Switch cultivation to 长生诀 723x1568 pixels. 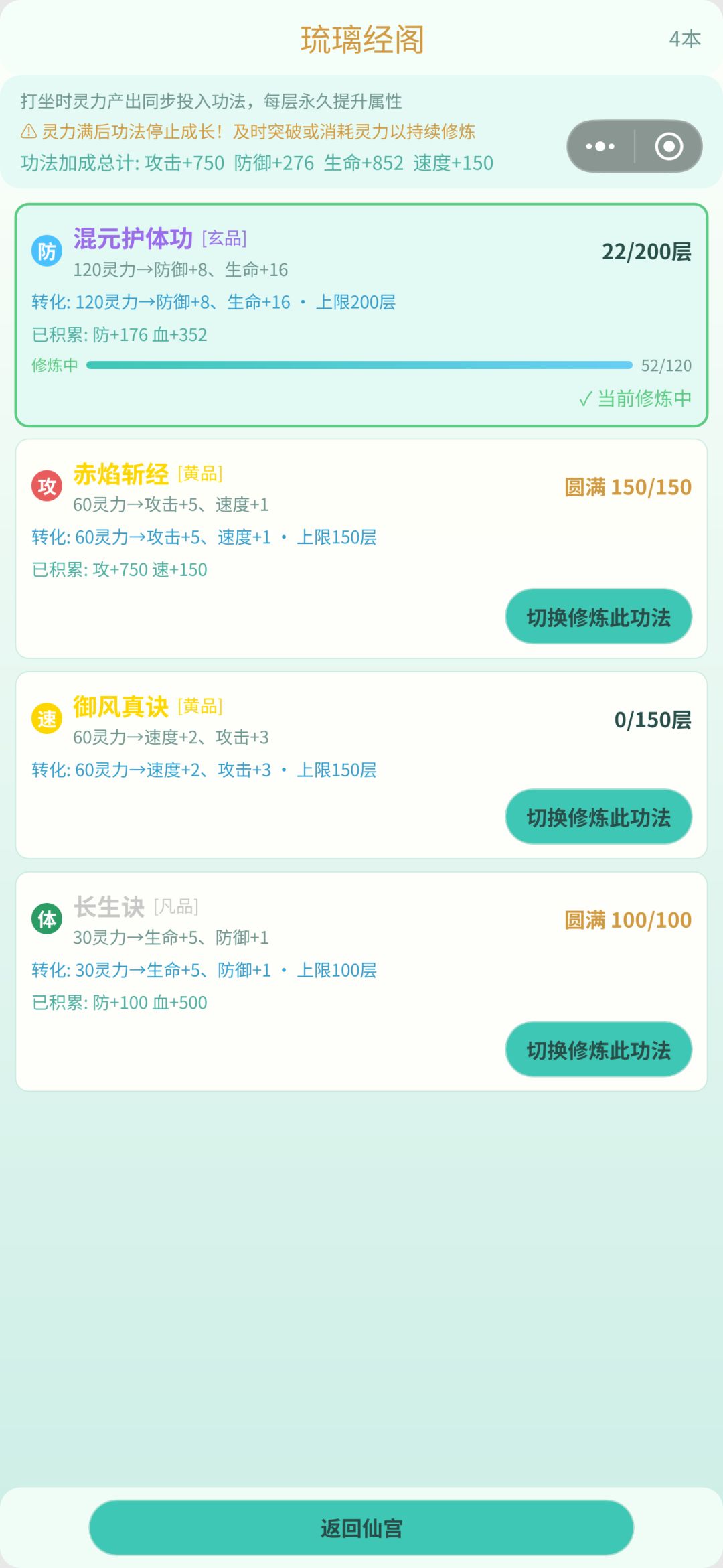[598, 1050]
